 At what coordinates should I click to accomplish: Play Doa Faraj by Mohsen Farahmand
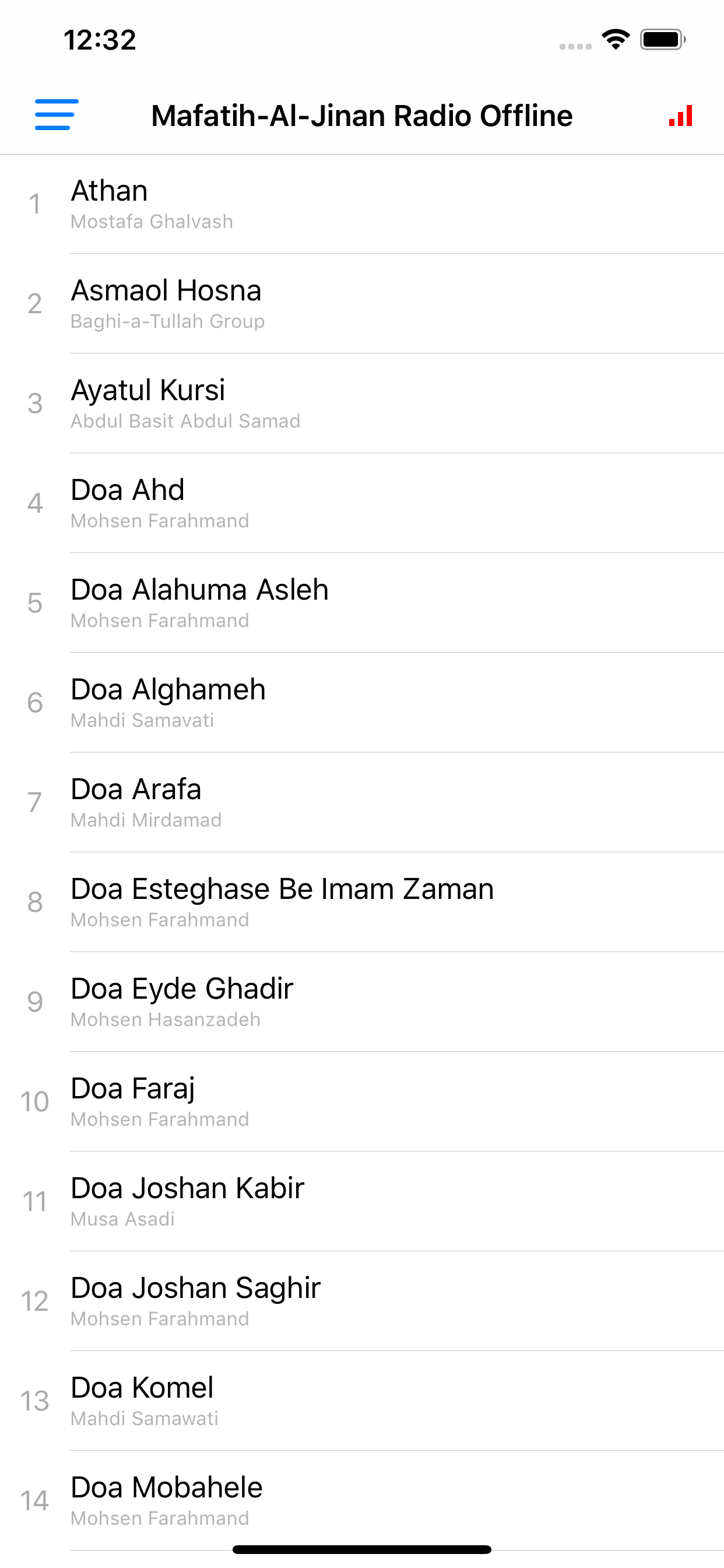362,1102
